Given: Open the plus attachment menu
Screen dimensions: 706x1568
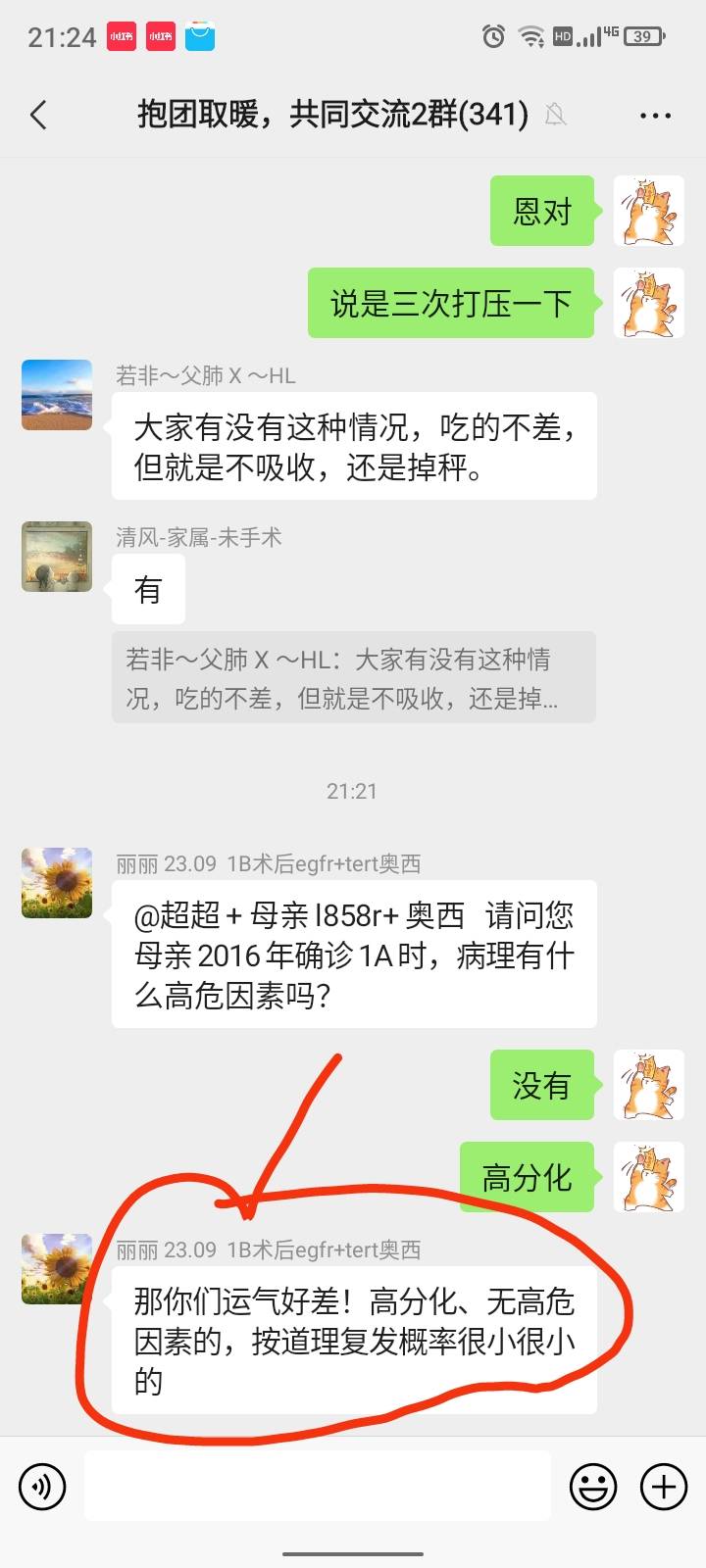Looking at the screenshot, I should [665, 1486].
